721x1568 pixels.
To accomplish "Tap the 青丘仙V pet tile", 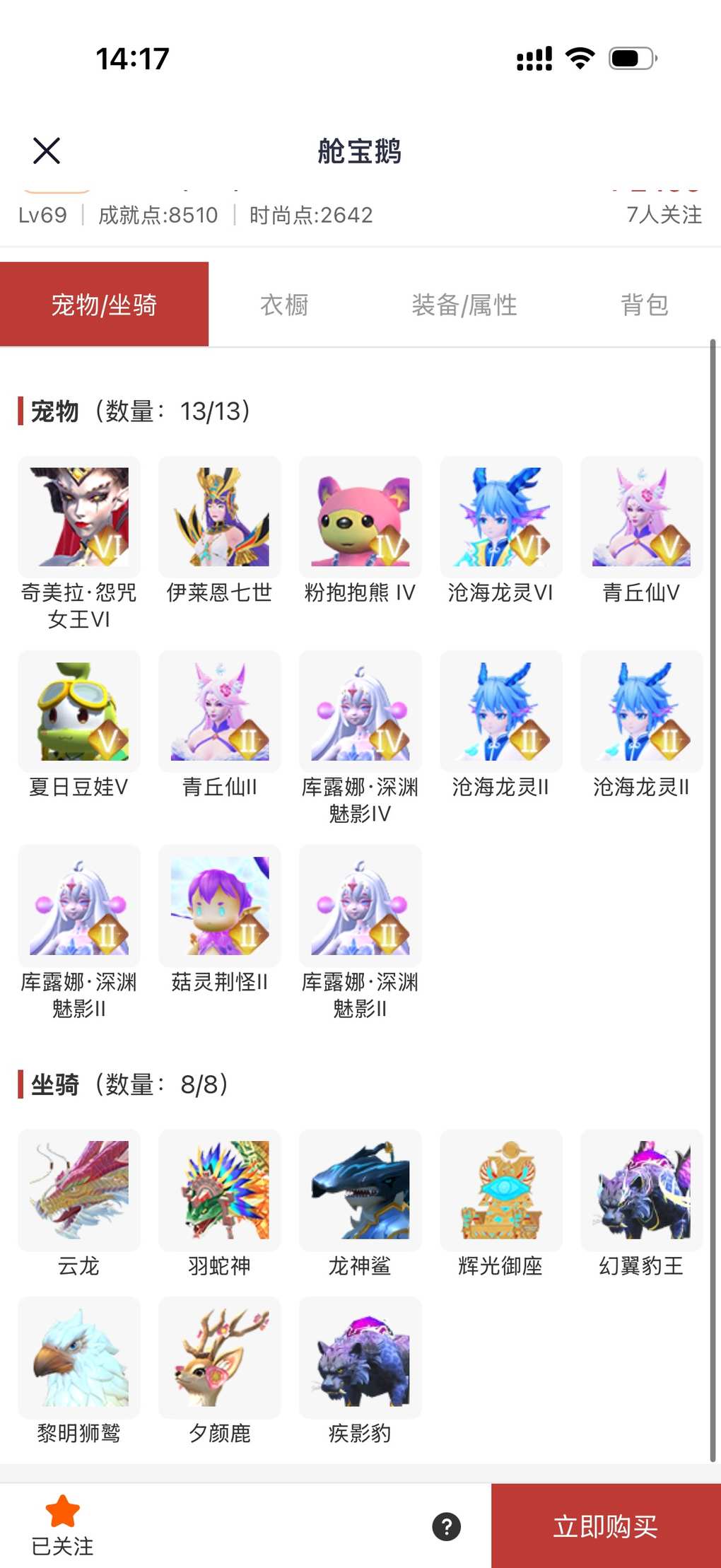I will pyautogui.click(x=641, y=517).
